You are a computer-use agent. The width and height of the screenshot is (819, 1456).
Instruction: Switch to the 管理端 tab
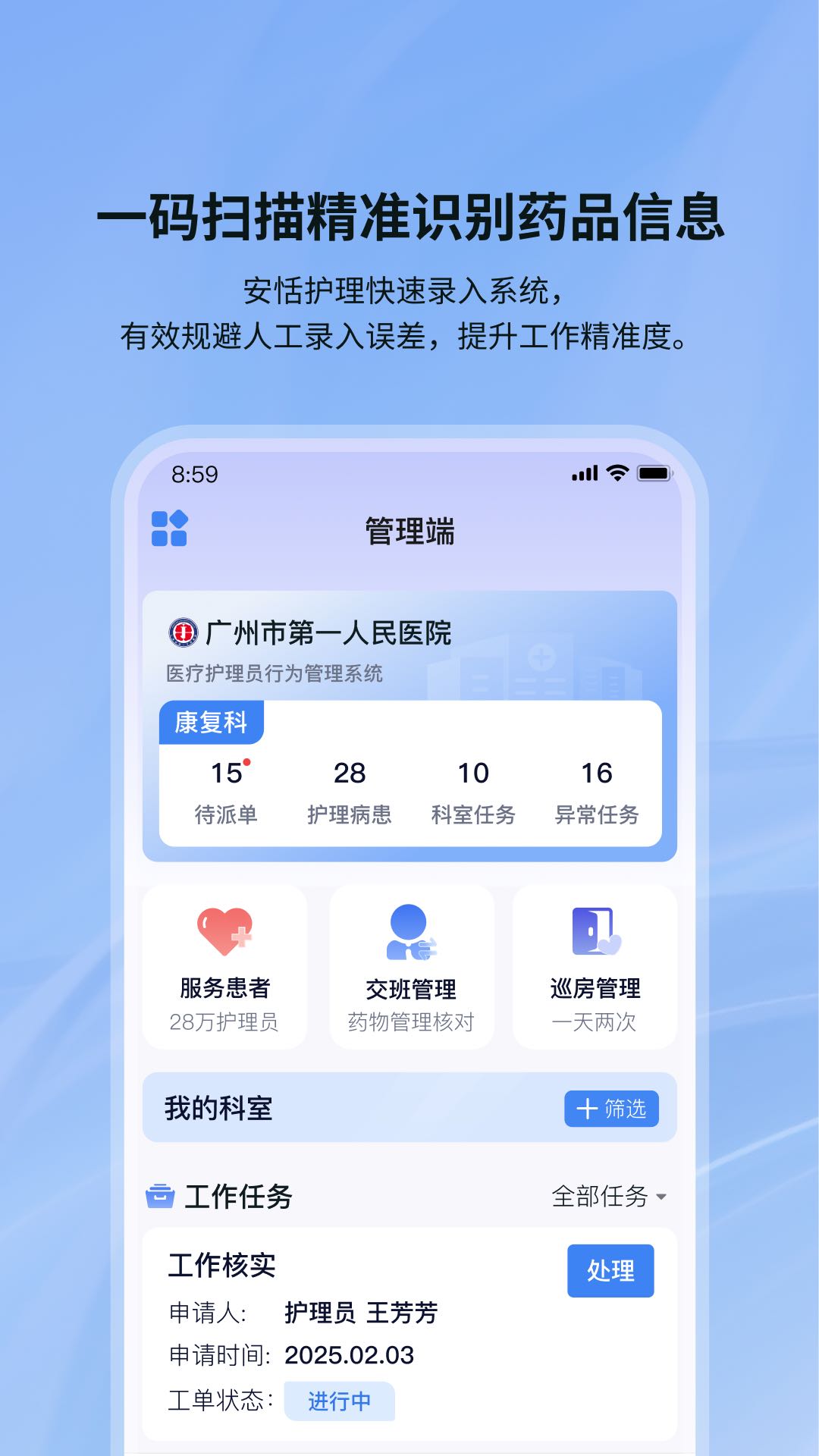[x=409, y=529]
